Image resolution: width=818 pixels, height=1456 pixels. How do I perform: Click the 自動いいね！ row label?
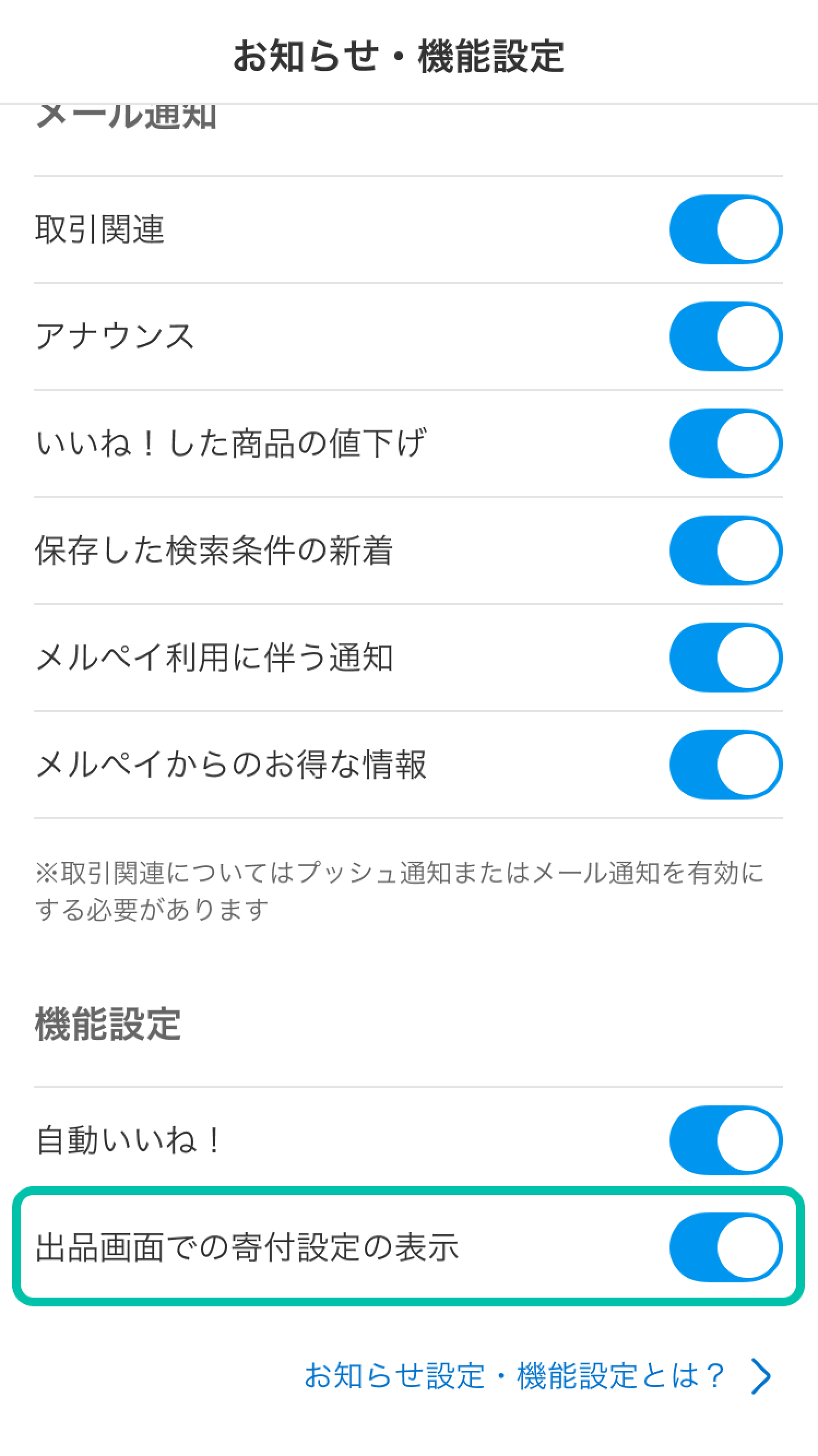coord(125,1140)
